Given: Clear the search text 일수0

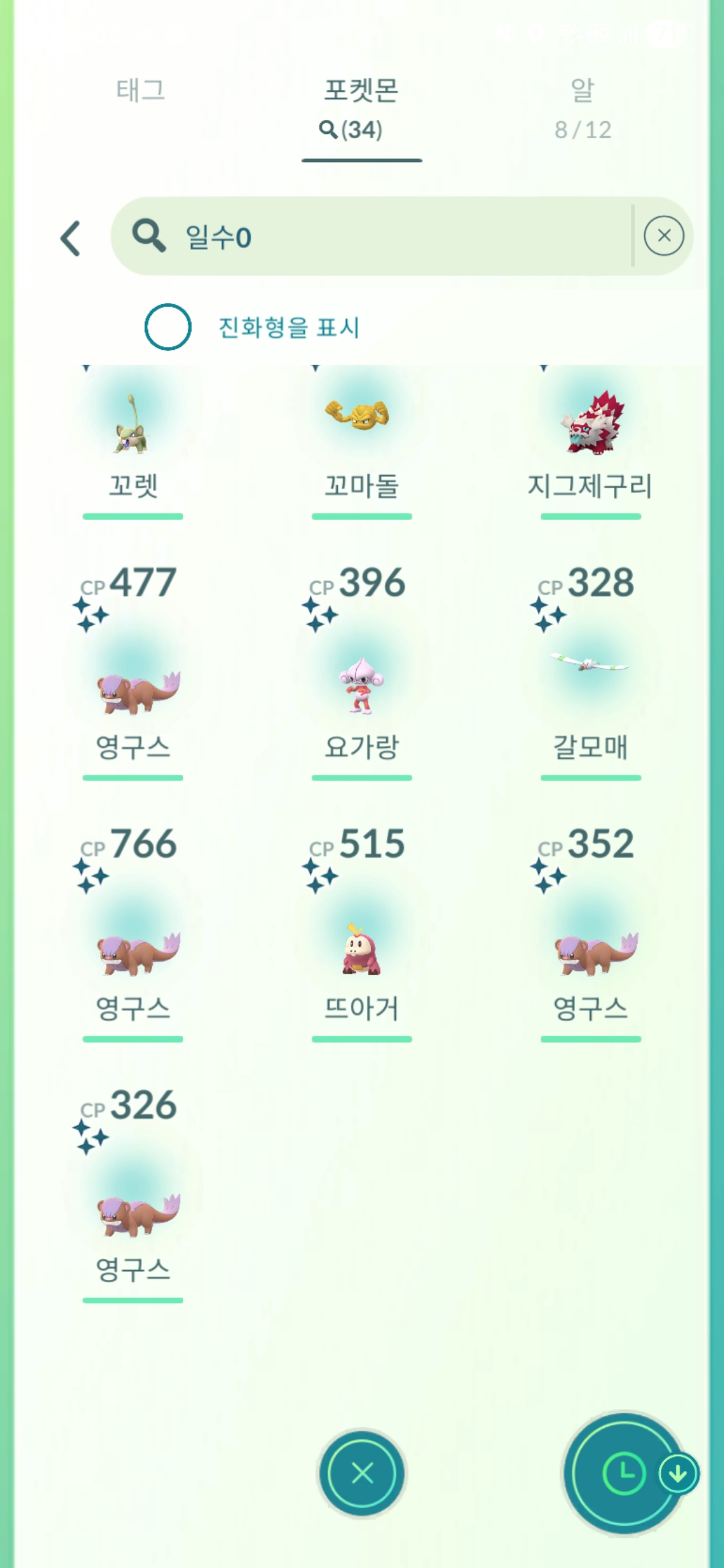Looking at the screenshot, I should [x=664, y=236].
